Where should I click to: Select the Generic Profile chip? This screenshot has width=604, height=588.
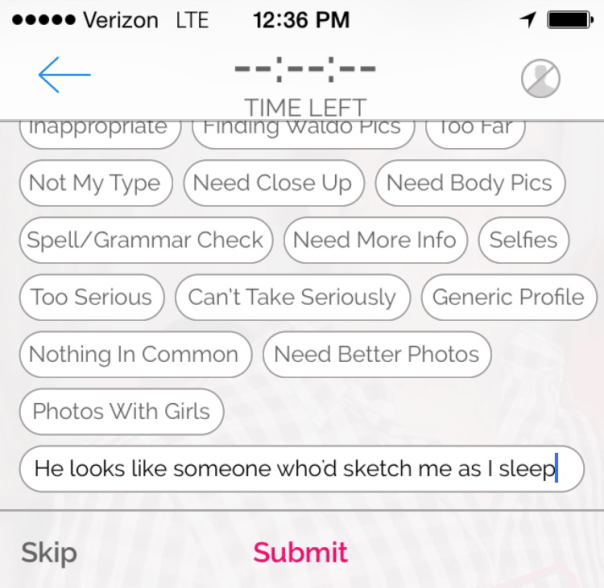(508, 297)
